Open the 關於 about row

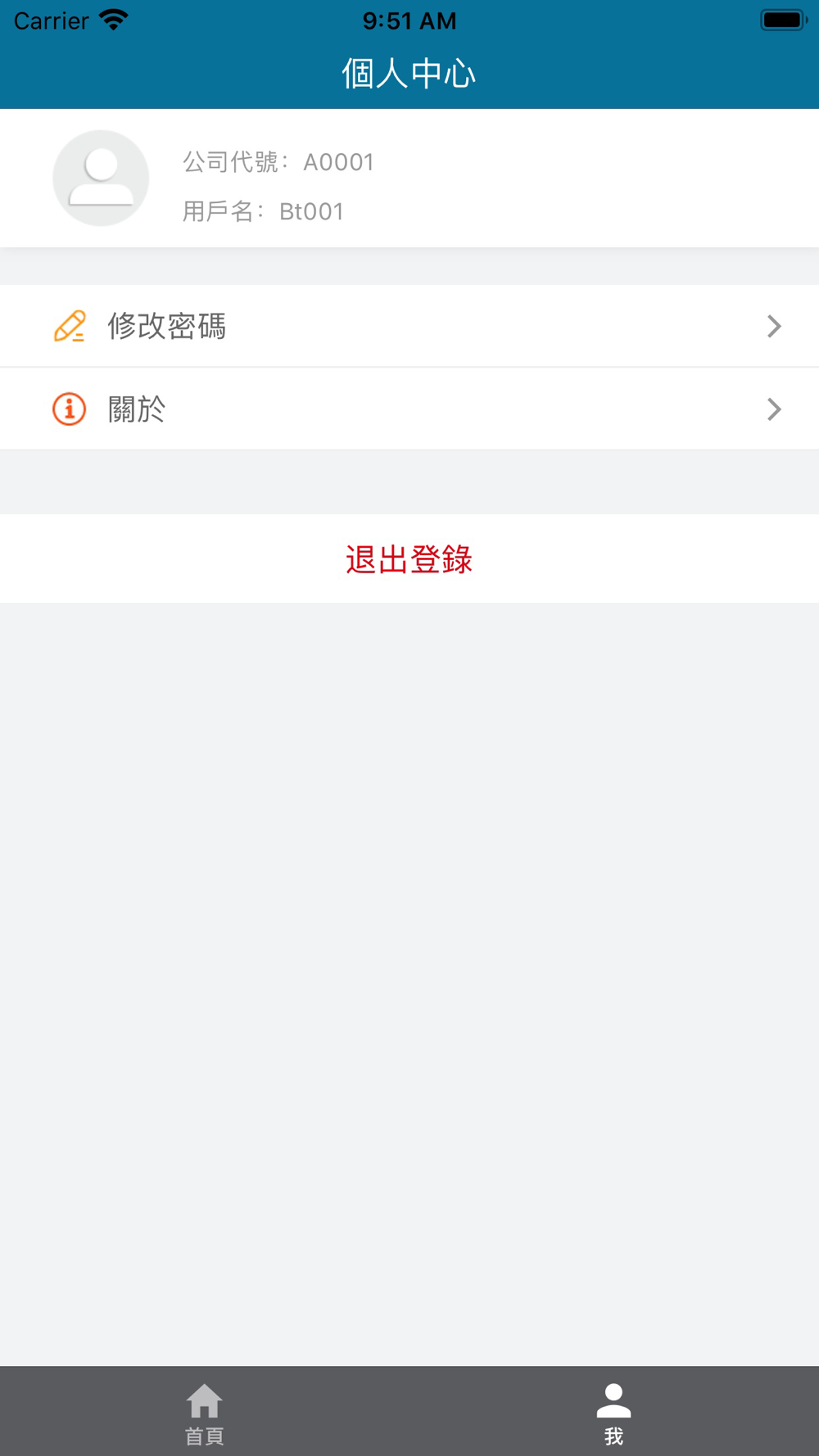coord(409,409)
